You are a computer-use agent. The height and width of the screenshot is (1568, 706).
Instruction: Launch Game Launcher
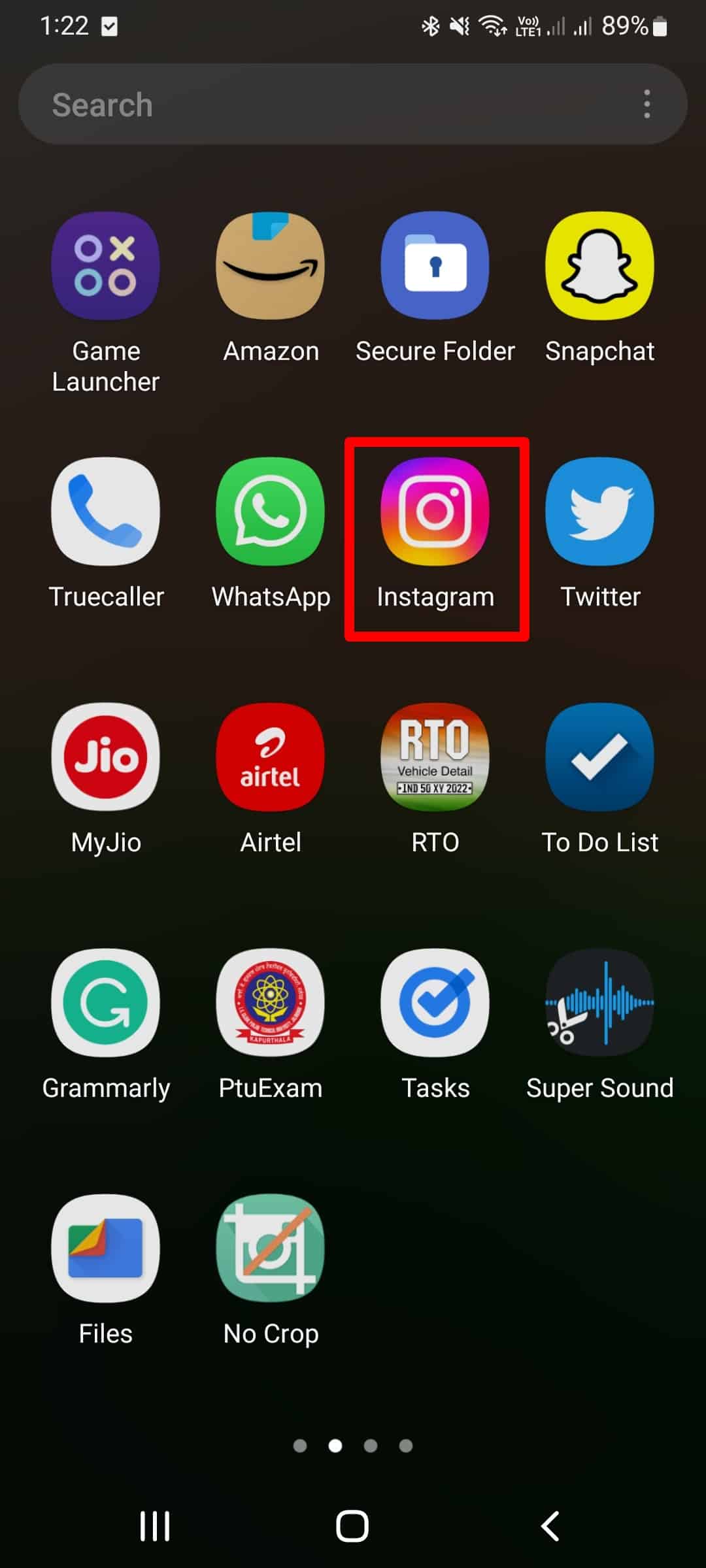pyautogui.click(x=105, y=266)
